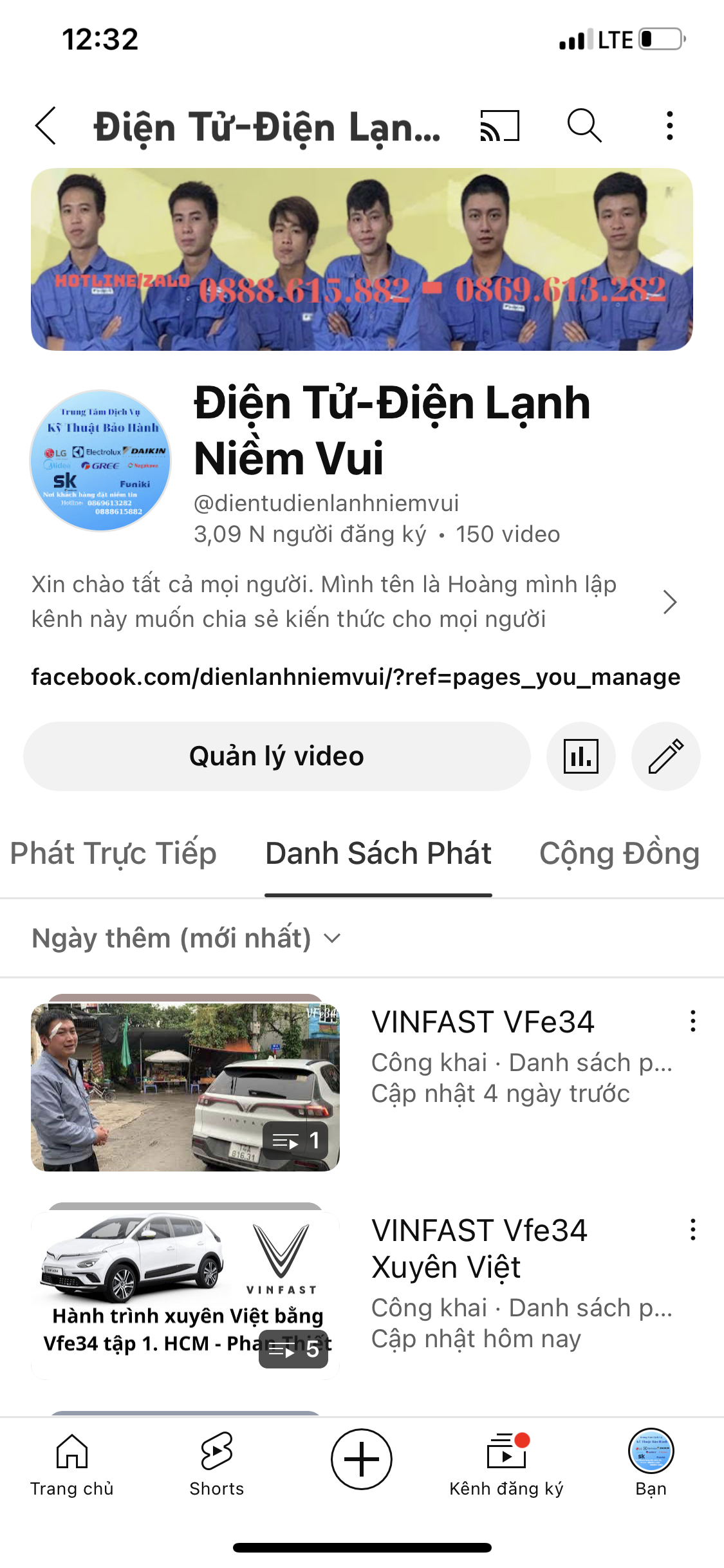The image size is (724, 1568).
Task: Select the Danh Sách Phát tab
Action: click(378, 854)
